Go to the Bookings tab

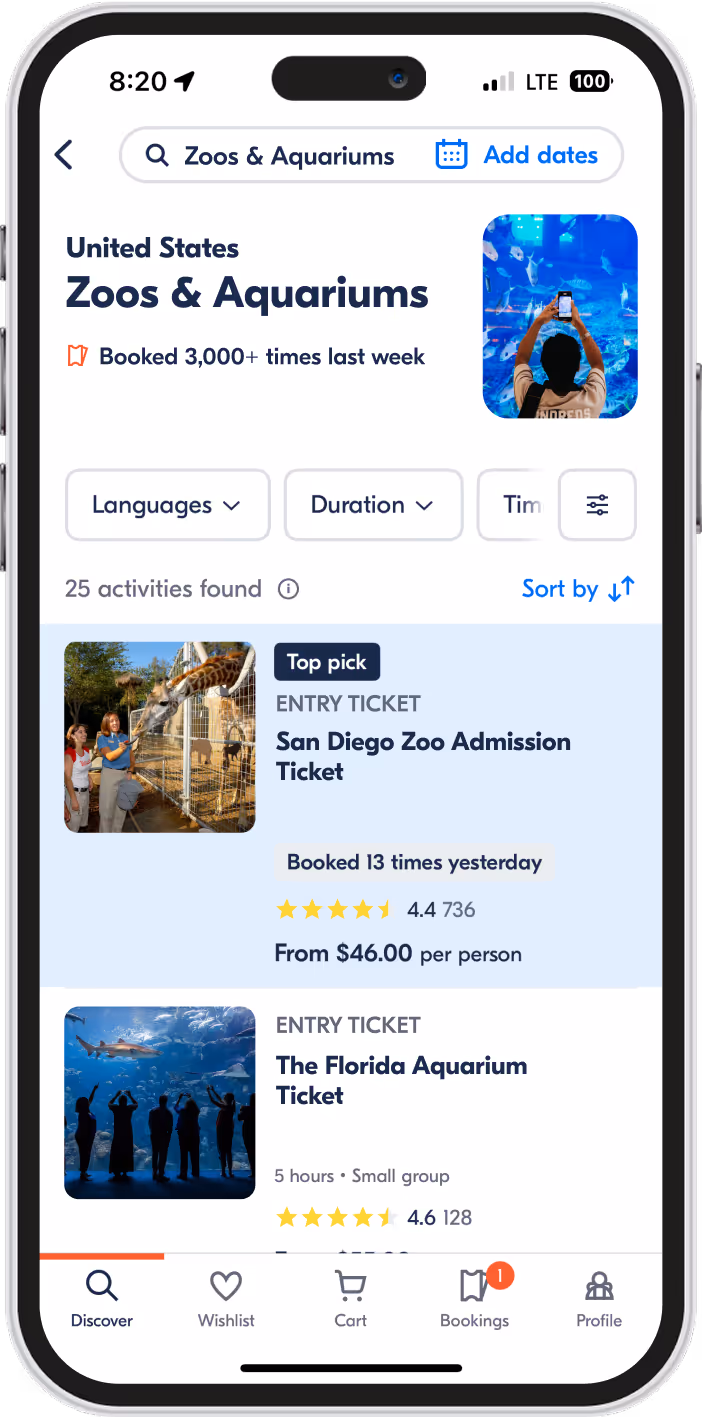pyautogui.click(x=475, y=1299)
